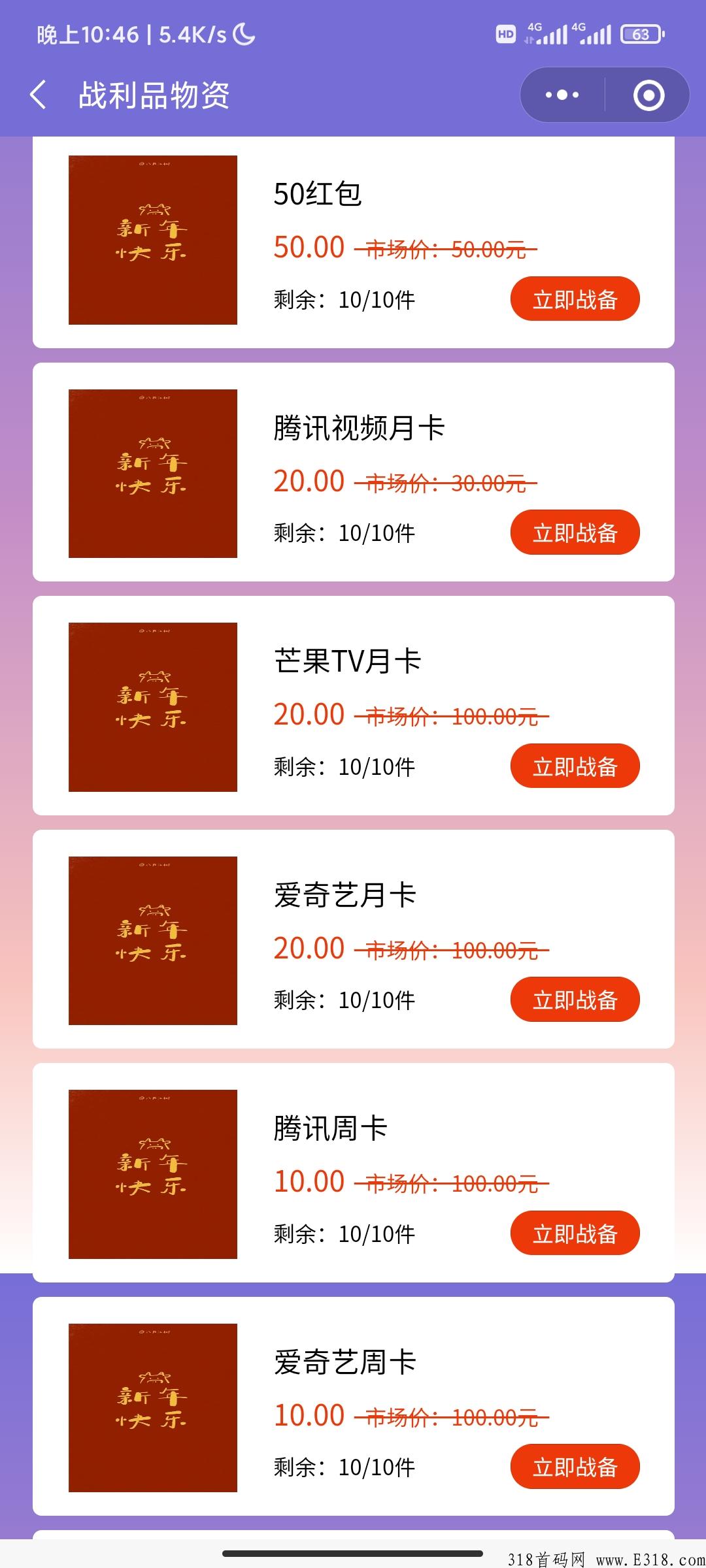Tap the 爱奇艺月卡 new year image
The height and width of the screenshot is (1568, 706).
click(153, 941)
